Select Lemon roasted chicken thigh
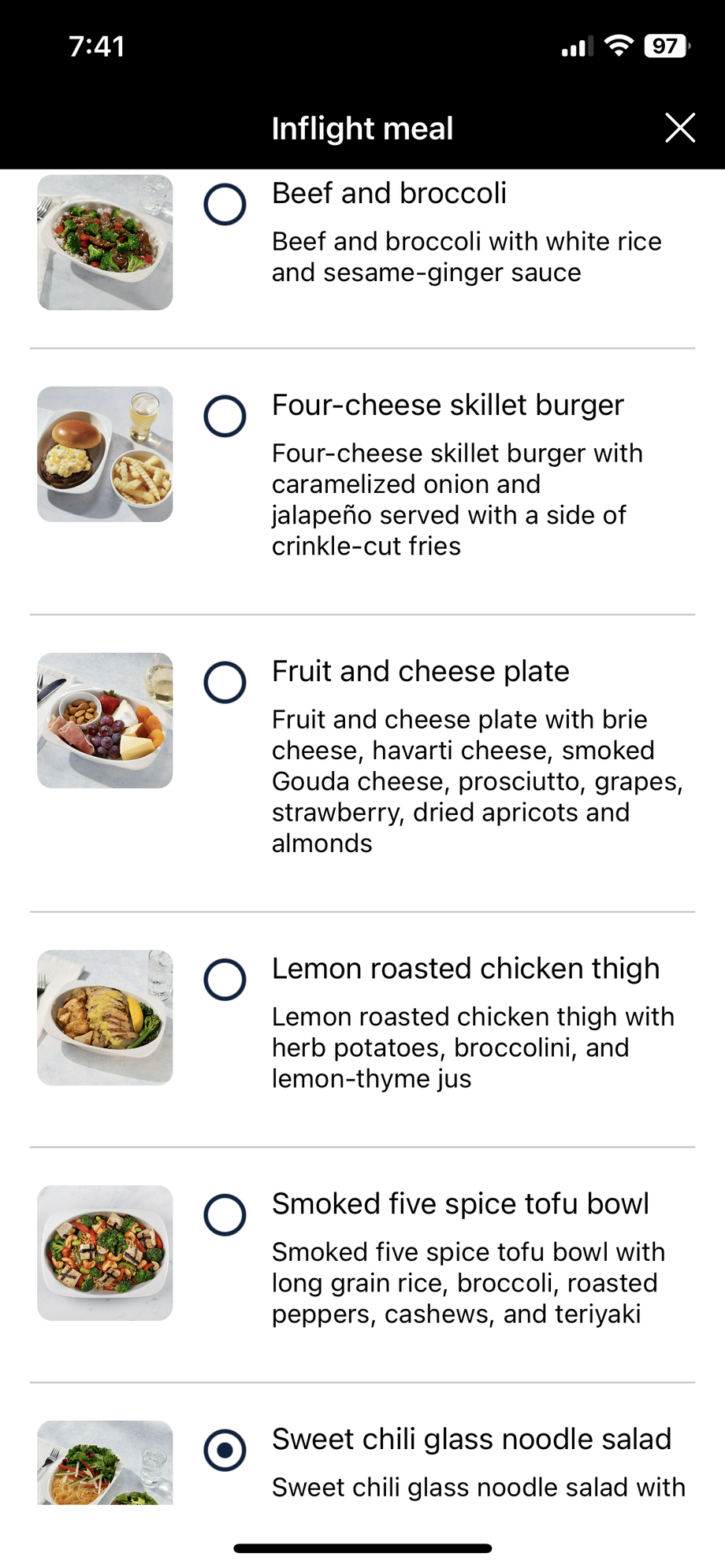 (x=225, y=980)
